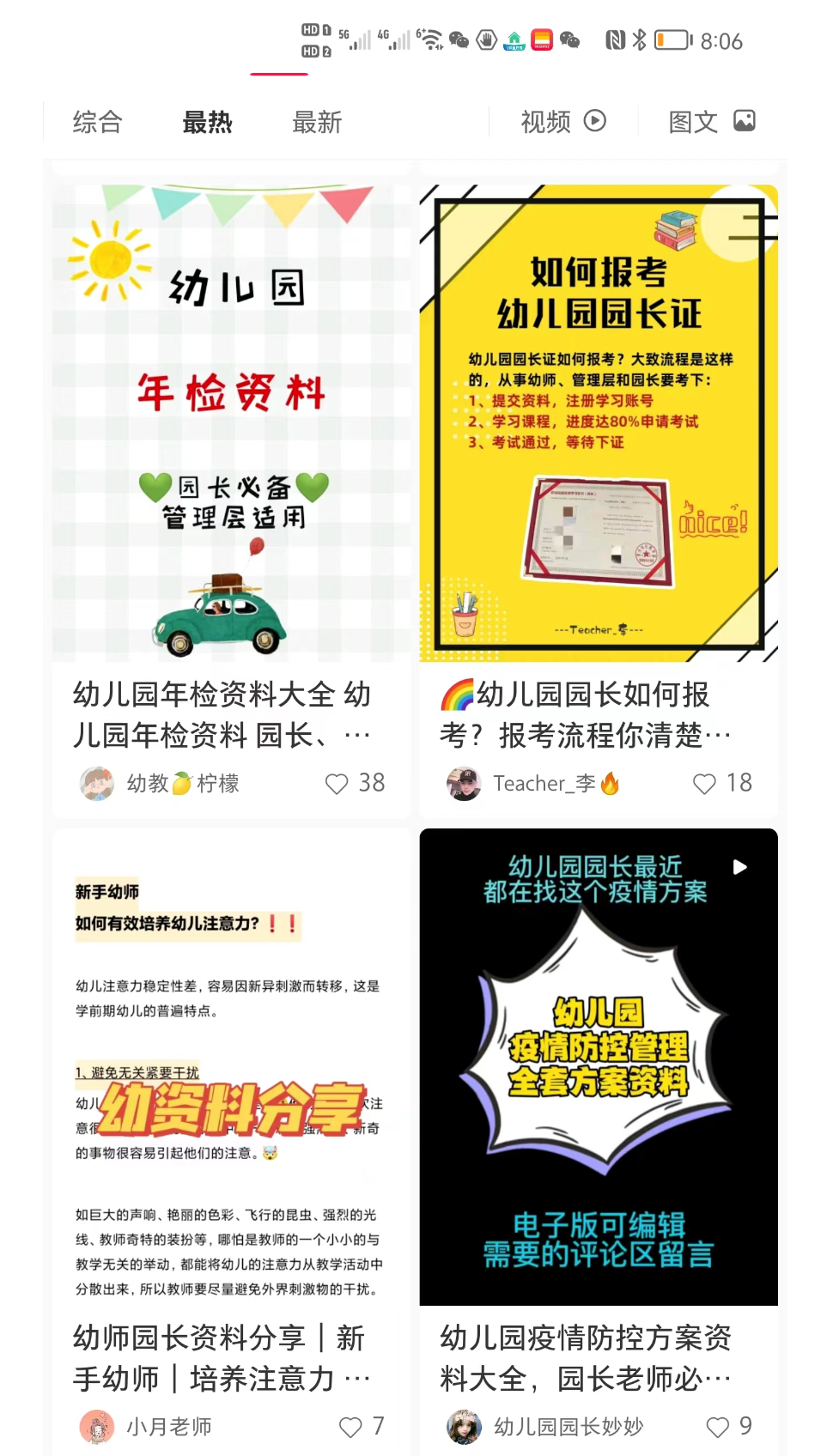833x1456 pixels.
Task: Tap the author name 幼儿园园长妙妙
Action: [569, 1427]
